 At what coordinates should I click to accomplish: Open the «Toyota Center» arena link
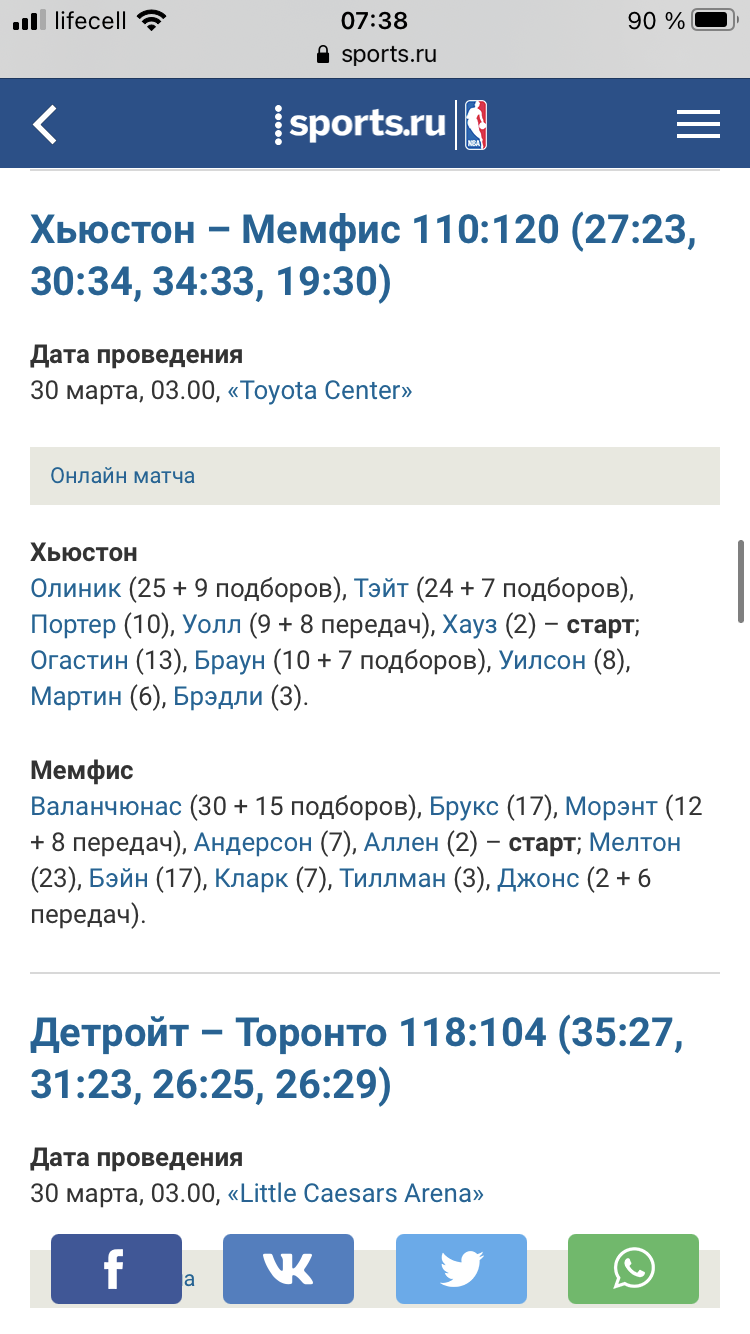[x=320, y=390]
